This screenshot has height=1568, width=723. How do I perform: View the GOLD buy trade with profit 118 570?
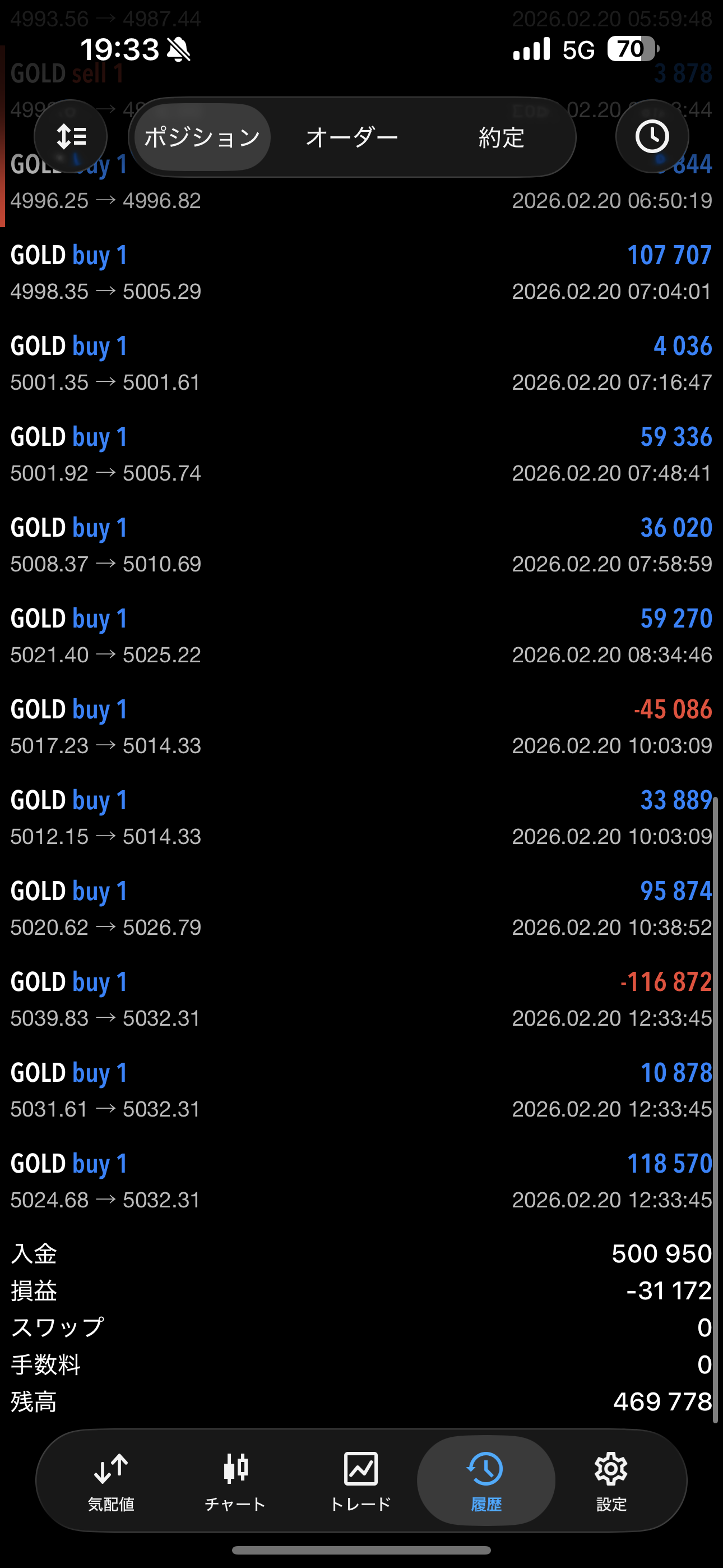click(361, 1181)
